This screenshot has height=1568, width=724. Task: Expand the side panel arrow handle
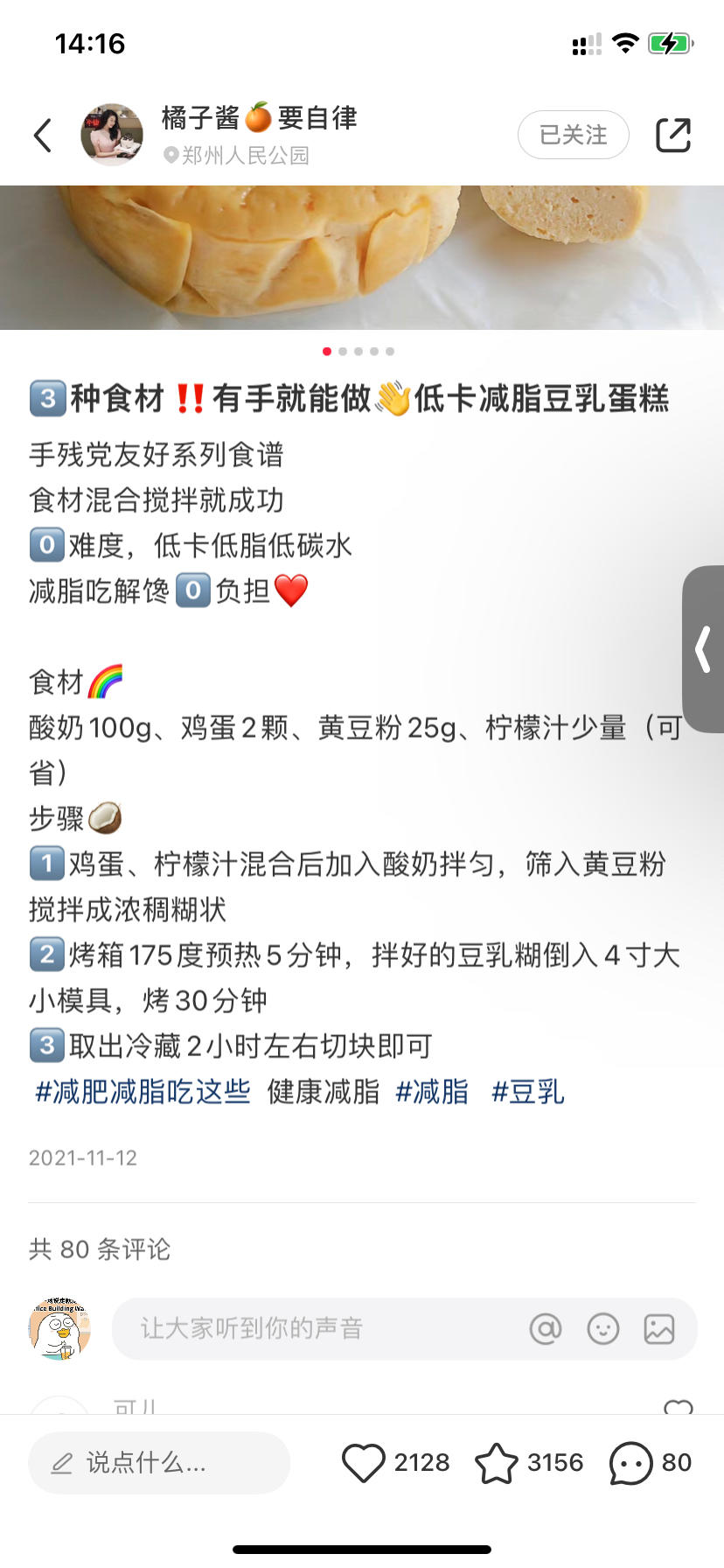[703, 649]
